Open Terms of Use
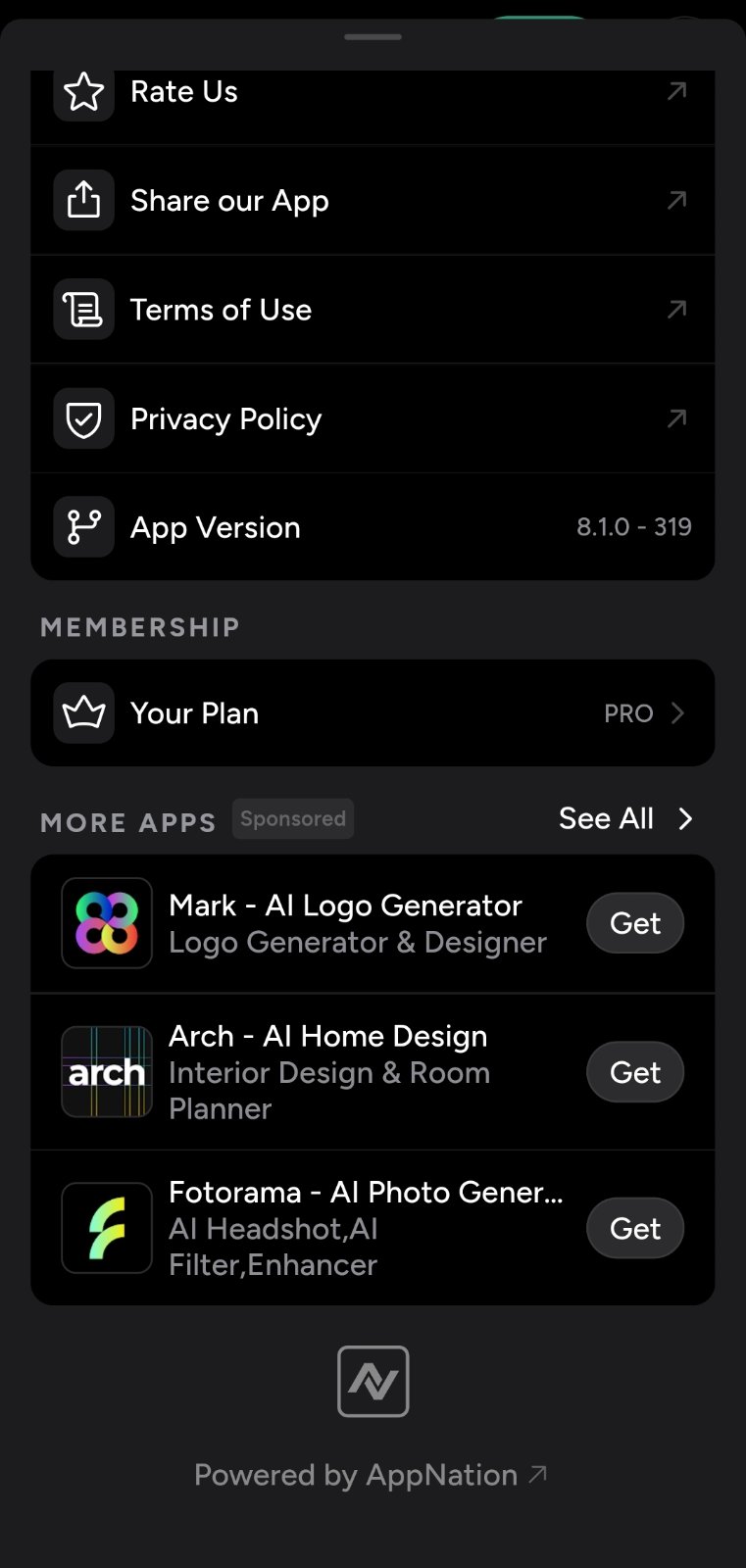This screenshot has height=1568, width=746. coord(373,310)
